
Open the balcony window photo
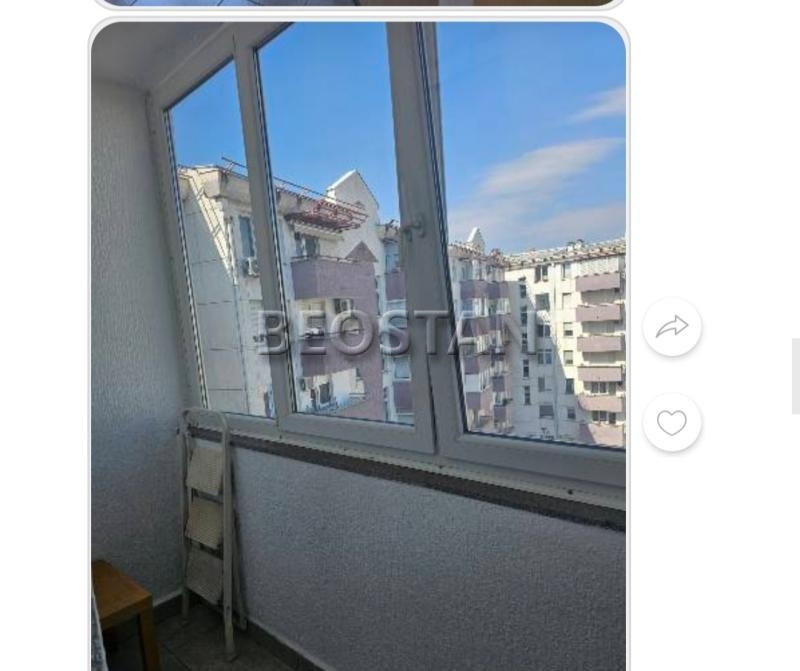click(358, 340)
